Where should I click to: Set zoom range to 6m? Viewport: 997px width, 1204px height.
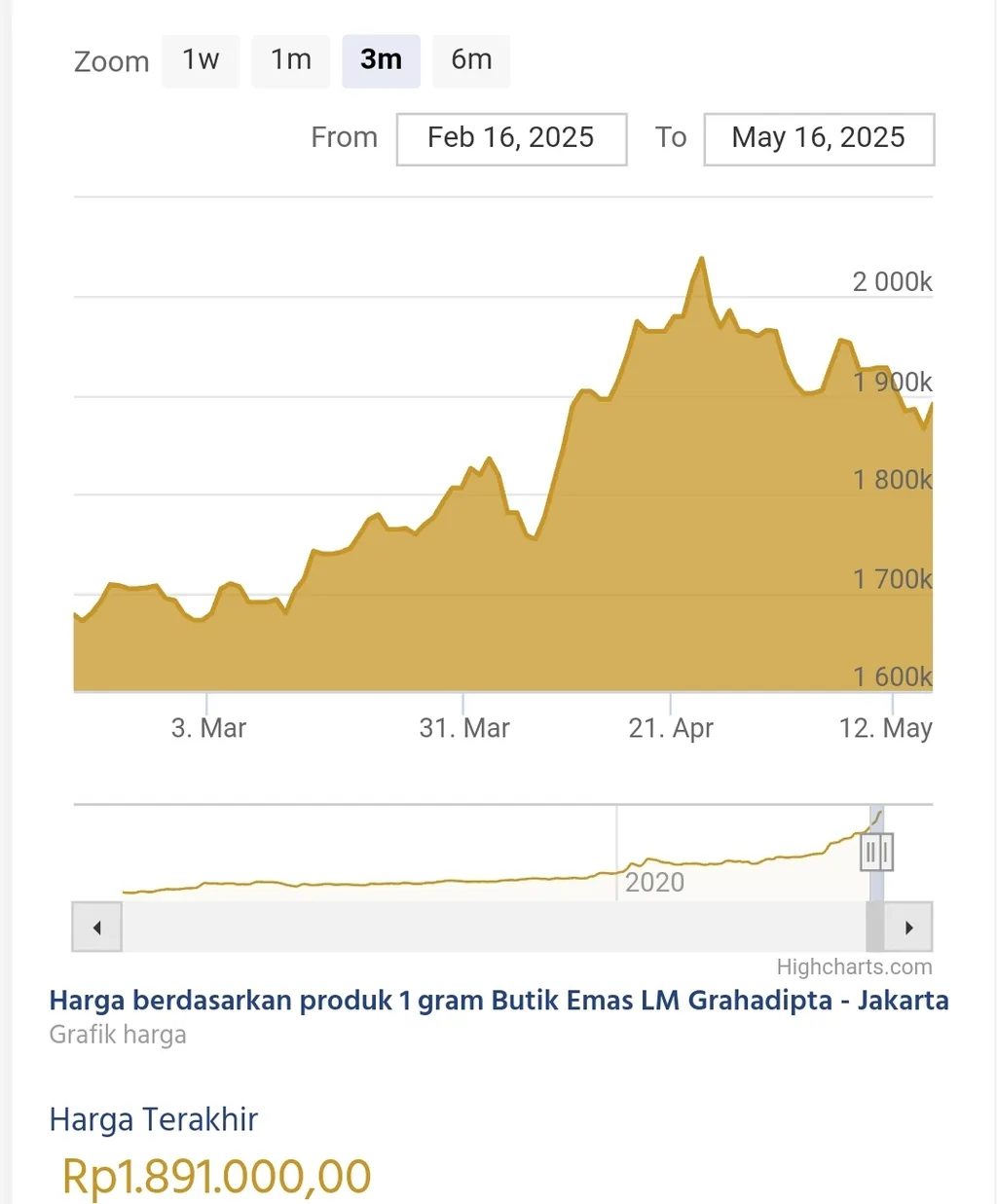point(471,60)
